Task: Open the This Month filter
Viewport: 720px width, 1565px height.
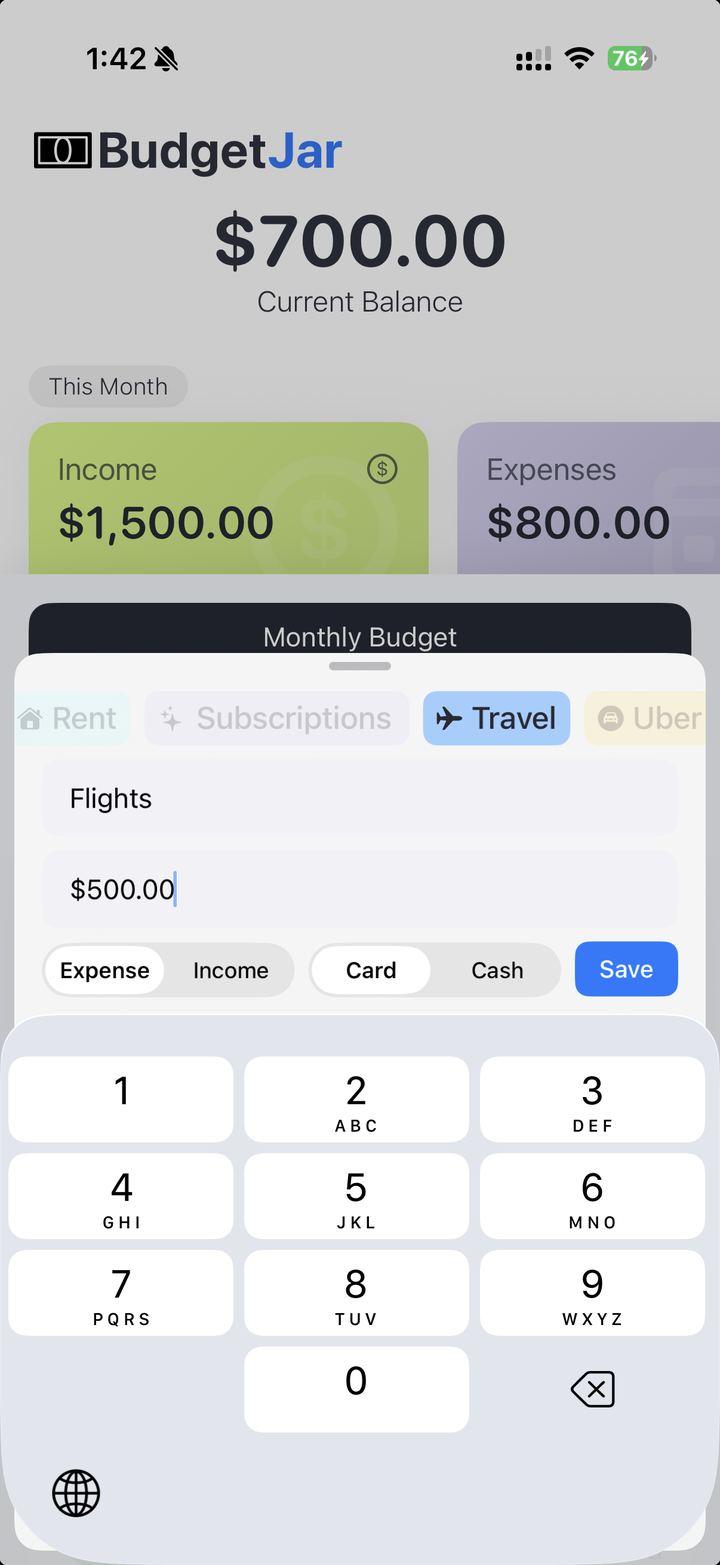Action: [107, 386]
